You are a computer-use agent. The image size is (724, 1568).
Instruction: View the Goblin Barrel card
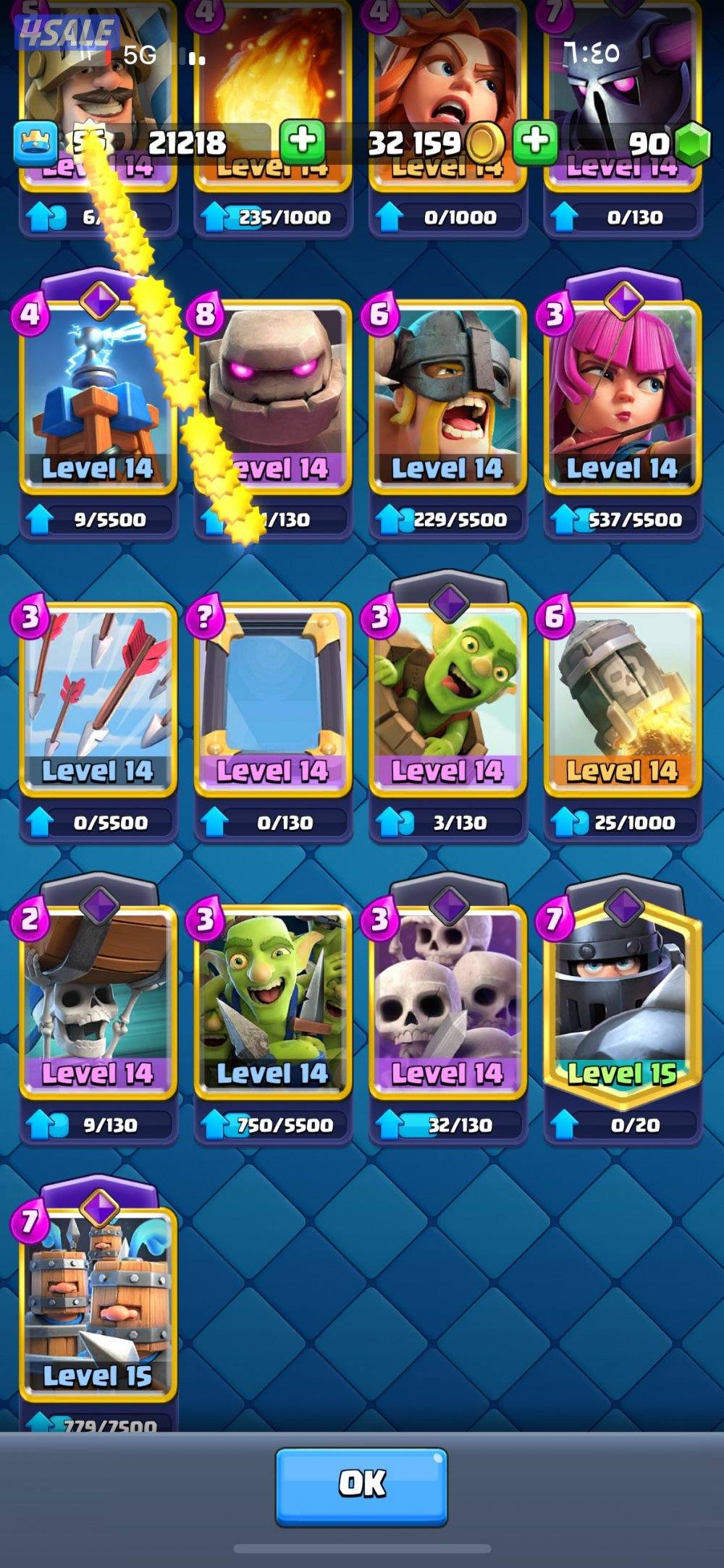click(447, 700)
